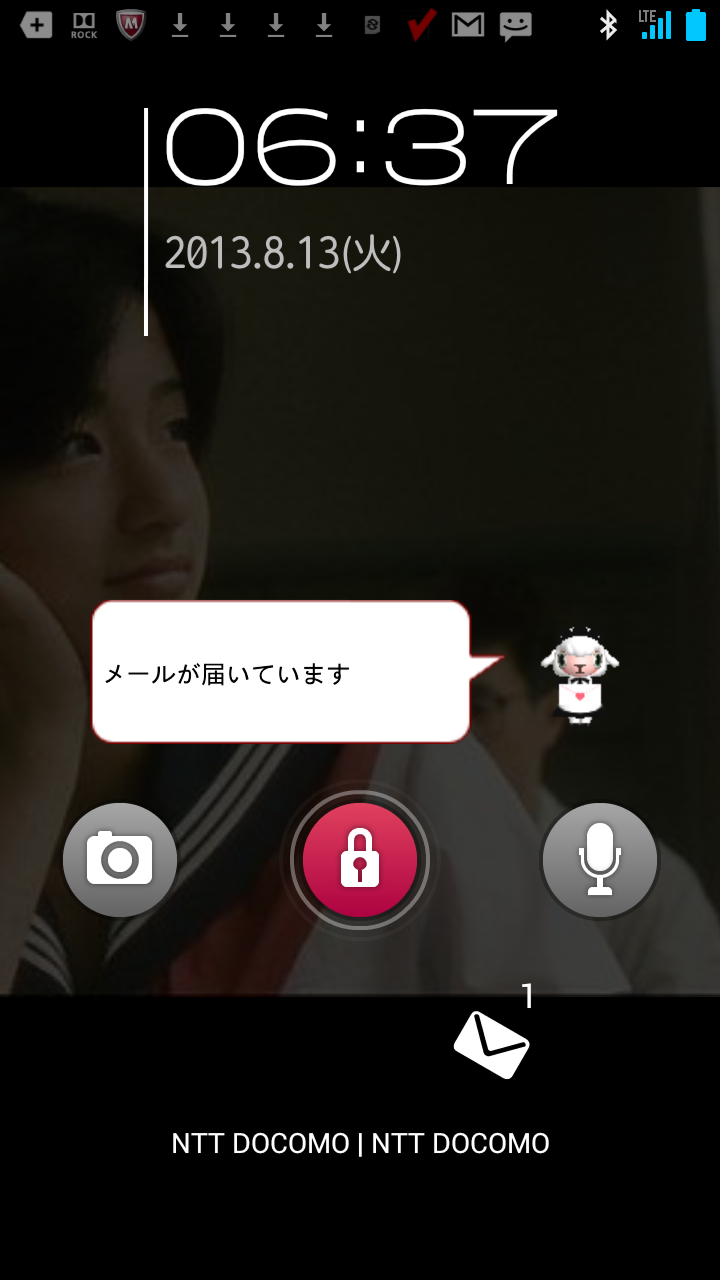The image size is (720, 1280).
Task: Tap the mail arrived speech bubble
Action: (x=280, y=672)
